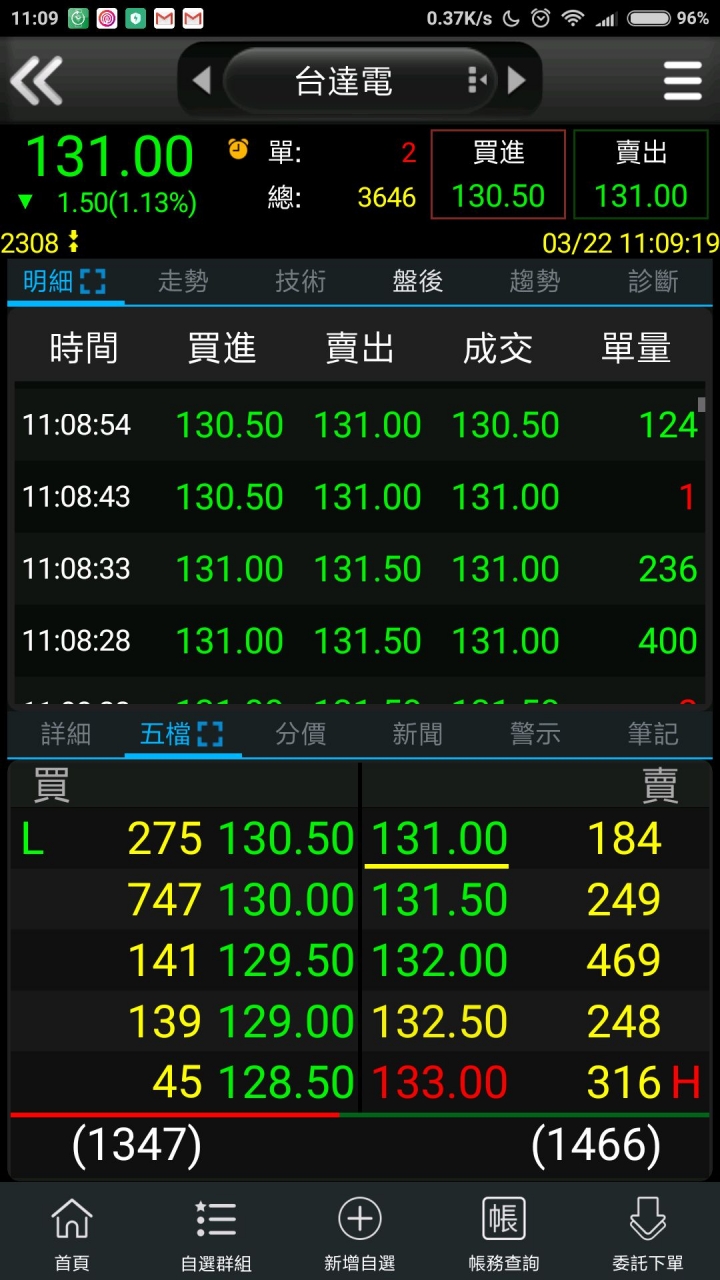
Task: Open the 警示 tab
Action: (x=535, y=735)
